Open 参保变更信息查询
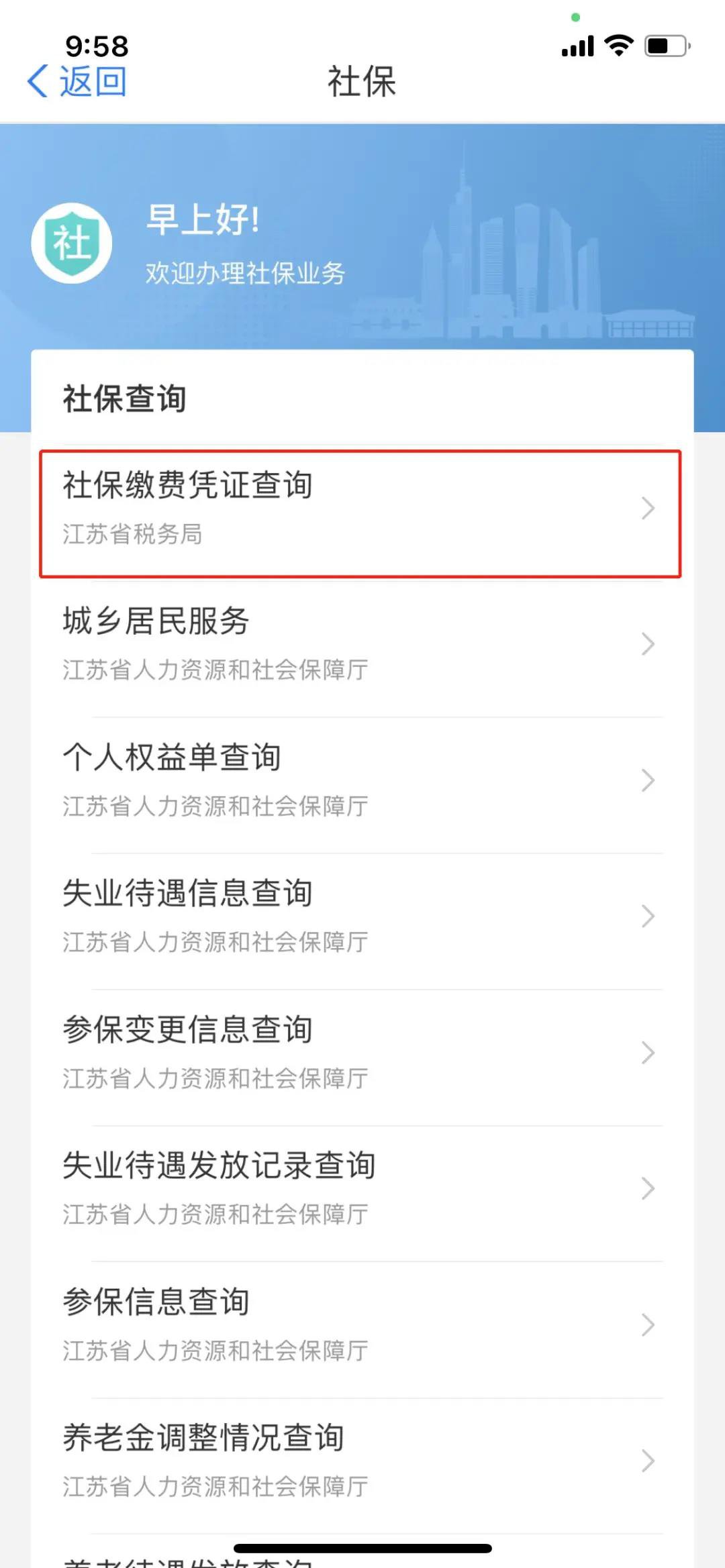 [360, 1053]
